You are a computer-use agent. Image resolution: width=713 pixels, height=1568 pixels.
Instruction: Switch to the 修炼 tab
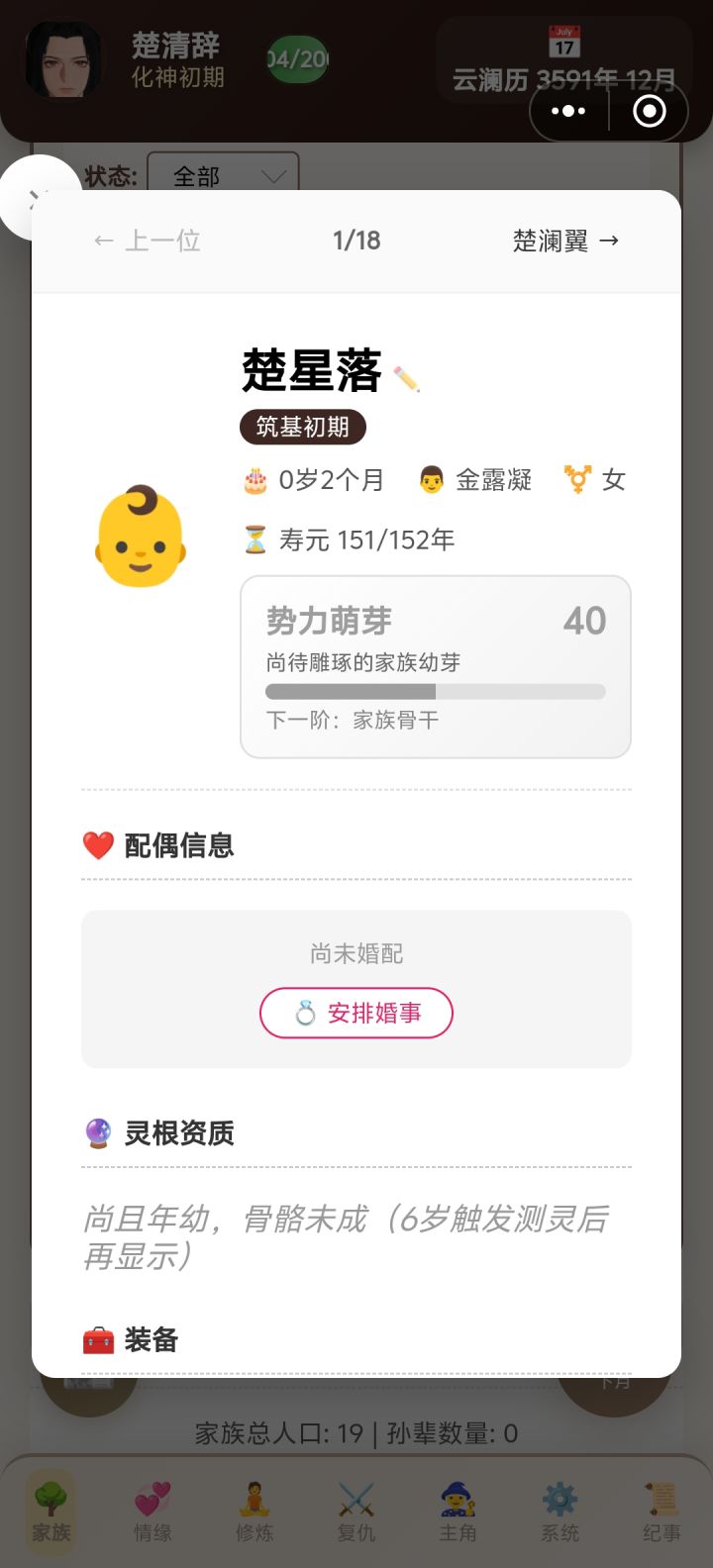point(255,1512)
